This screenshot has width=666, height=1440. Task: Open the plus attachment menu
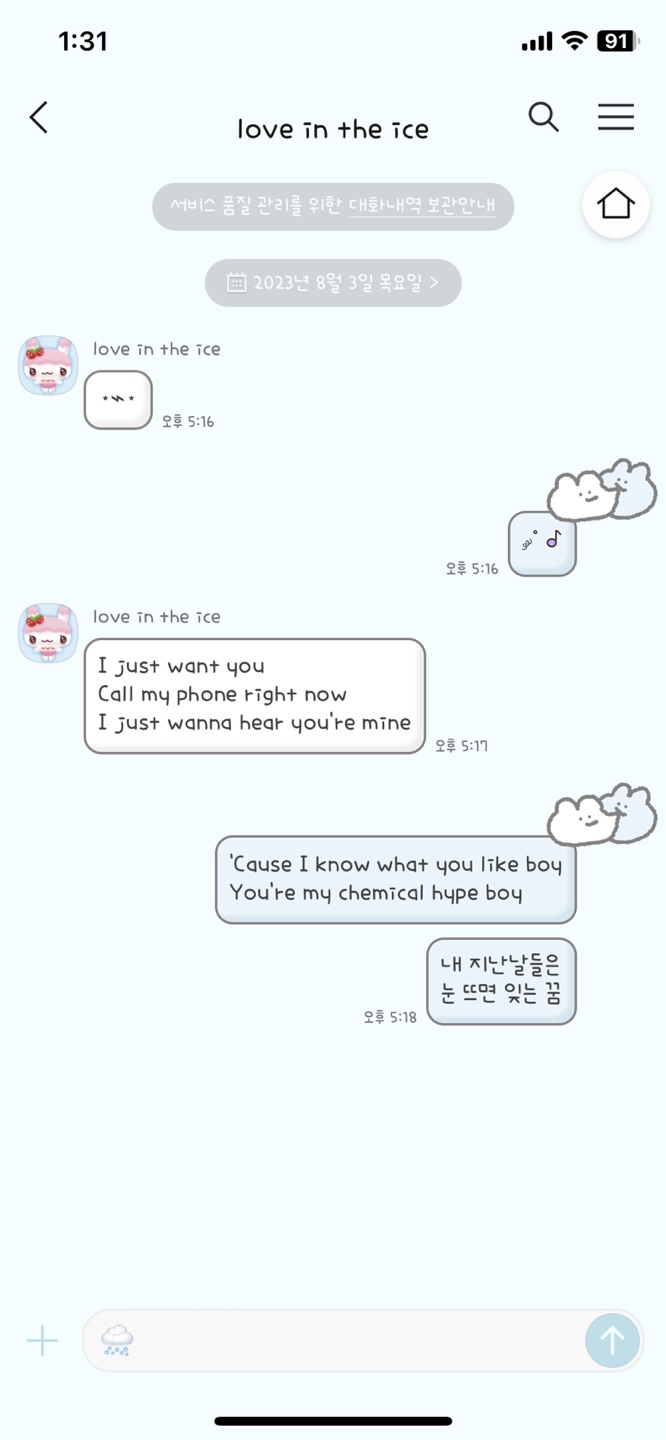42,1341
